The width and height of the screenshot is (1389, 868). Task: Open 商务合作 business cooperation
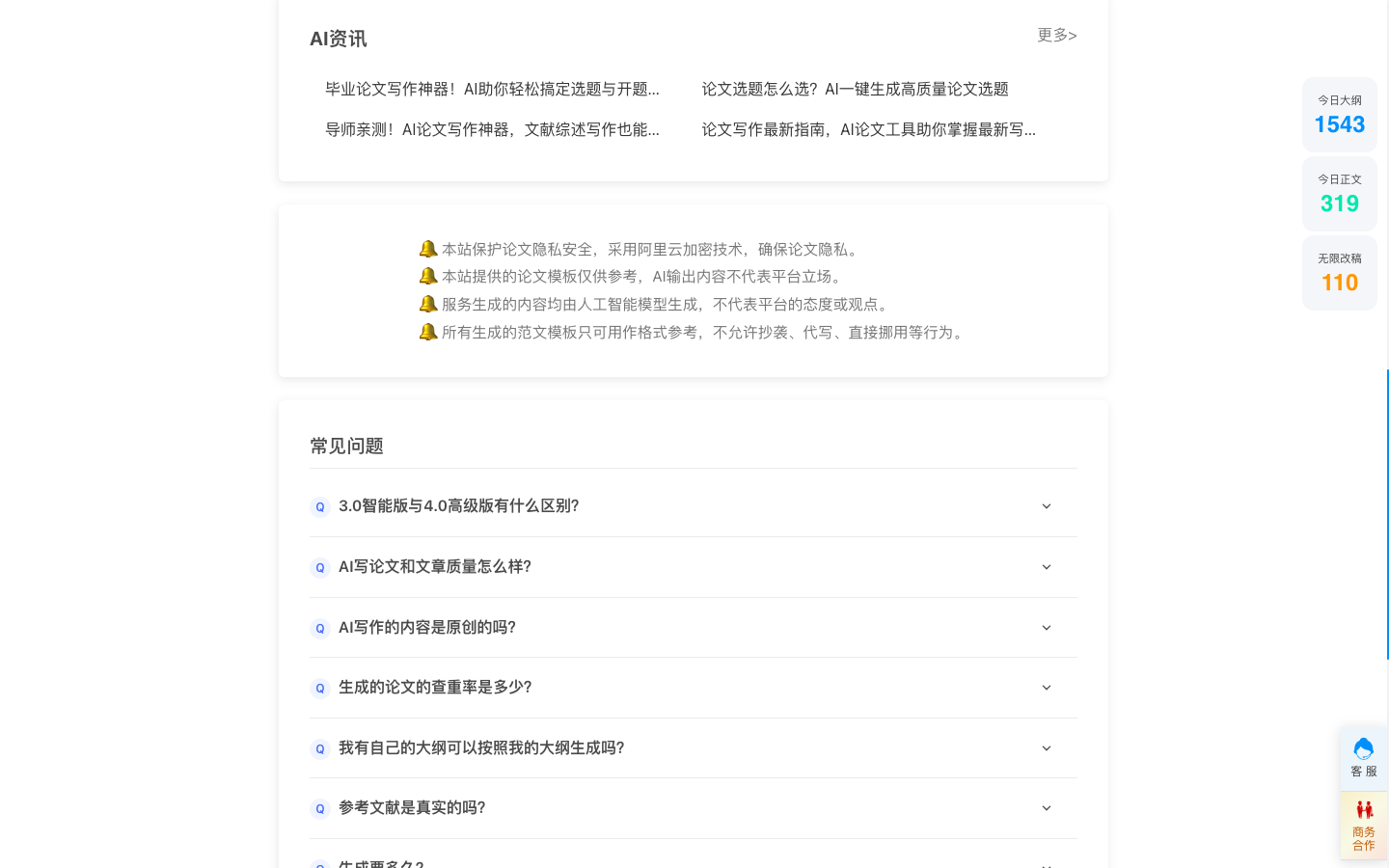tap(1363, 826)
